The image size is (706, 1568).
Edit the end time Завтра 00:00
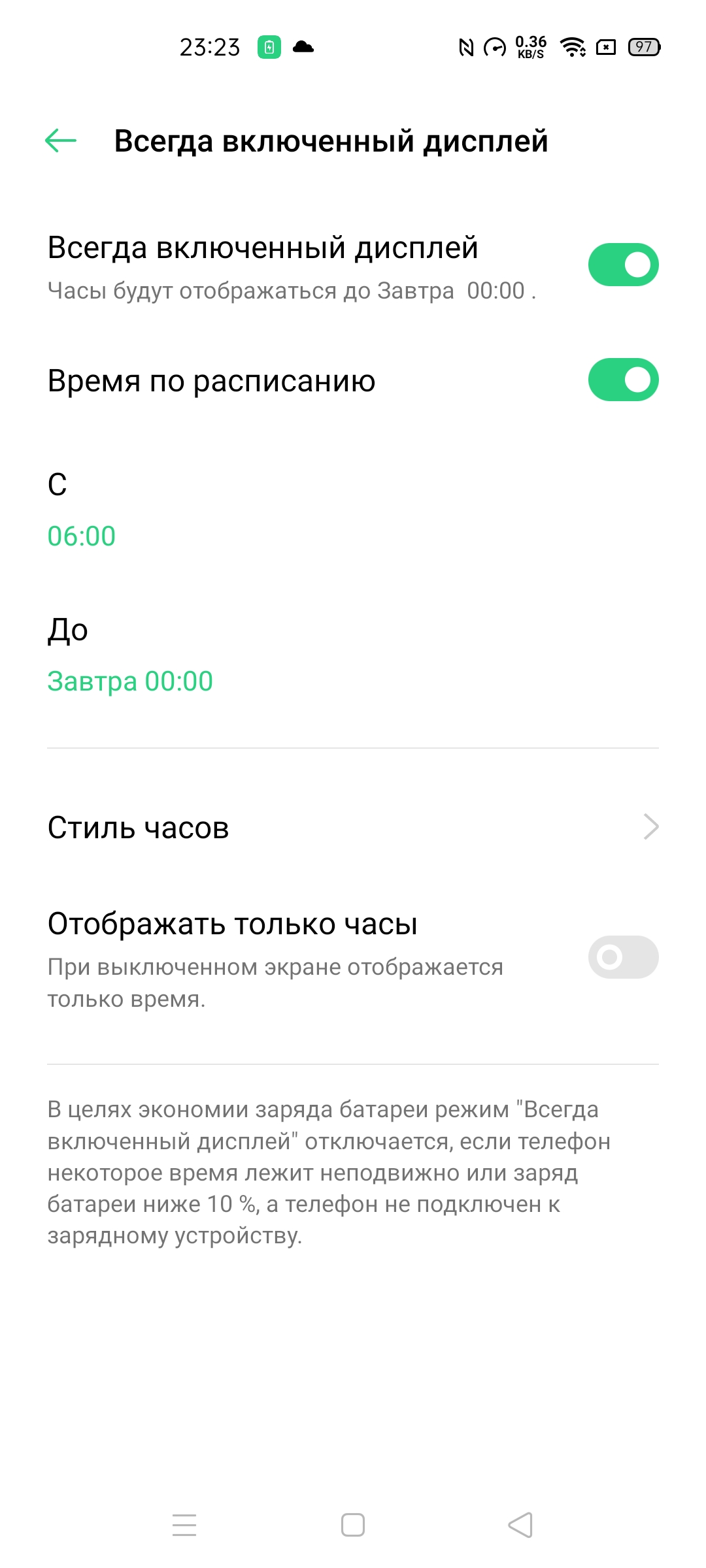(x=130, y=681)
